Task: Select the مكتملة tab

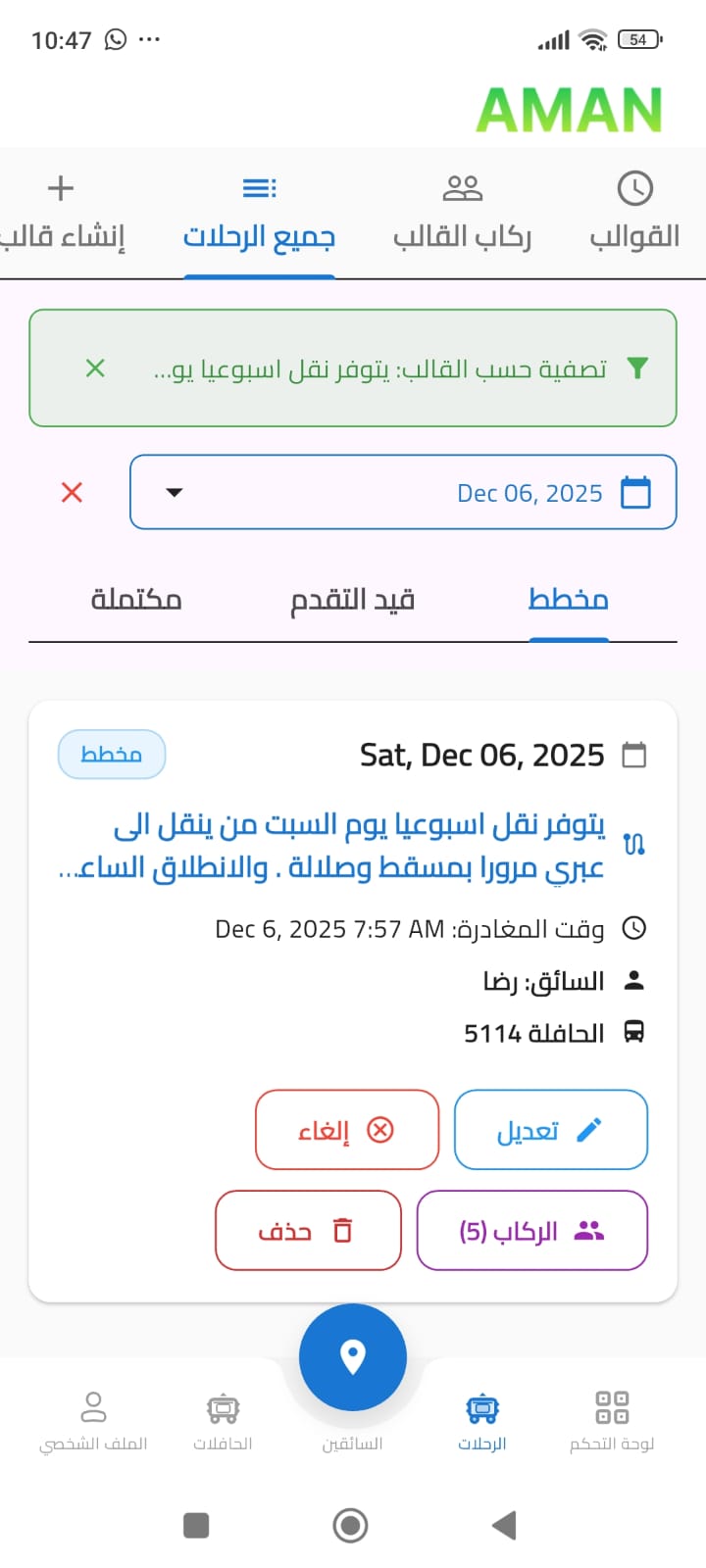Action: click(137, 600)
